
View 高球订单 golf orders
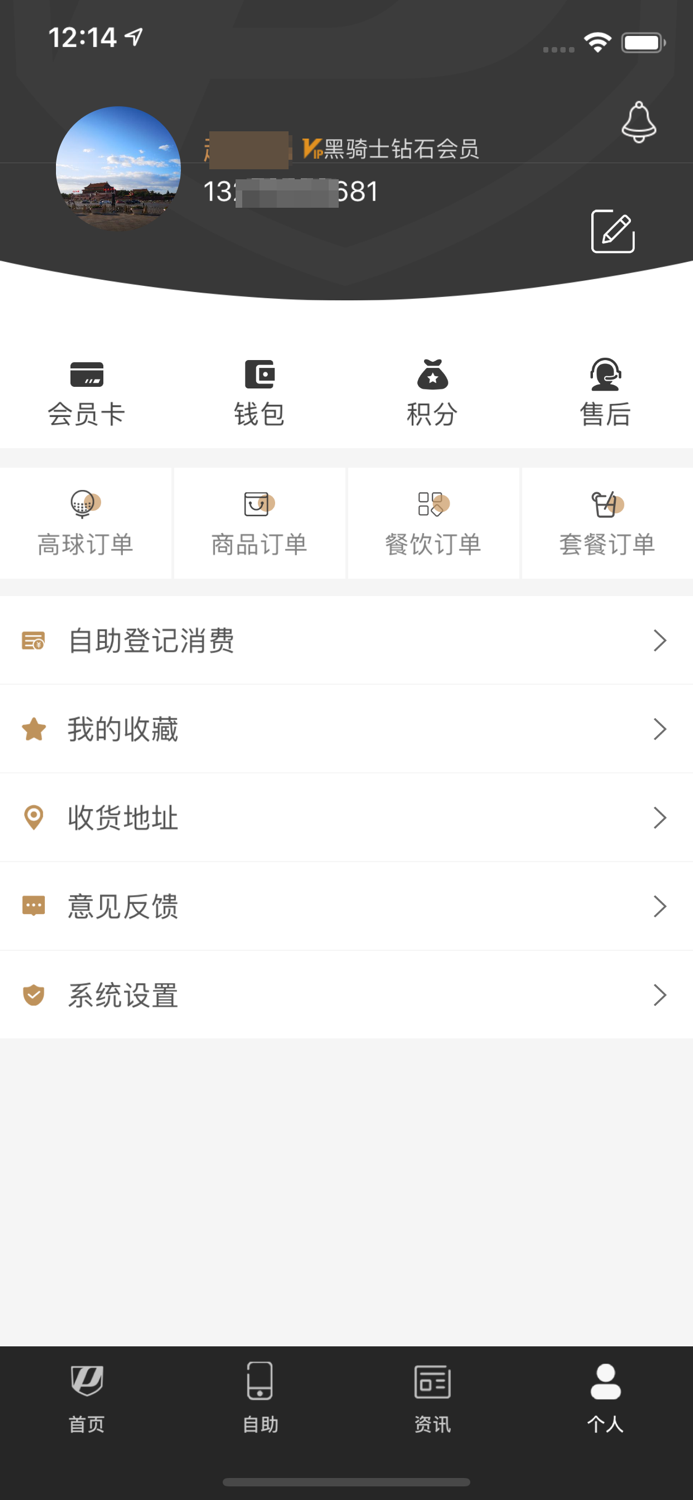point(86,523)
